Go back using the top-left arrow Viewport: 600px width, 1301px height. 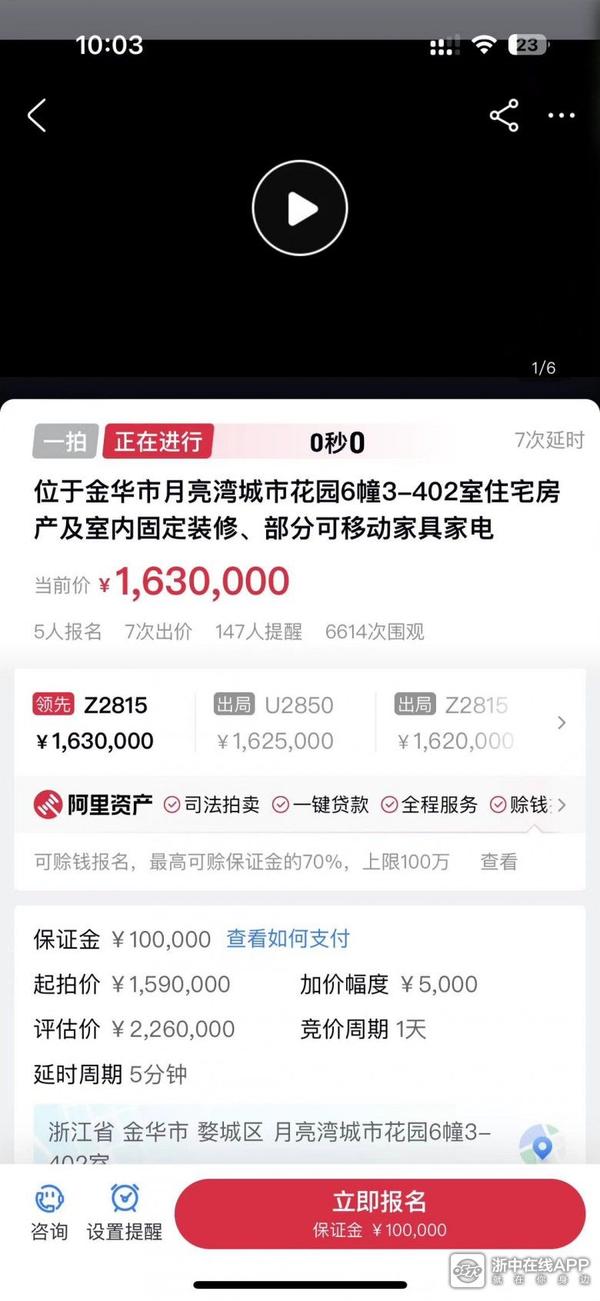(37, 116)
